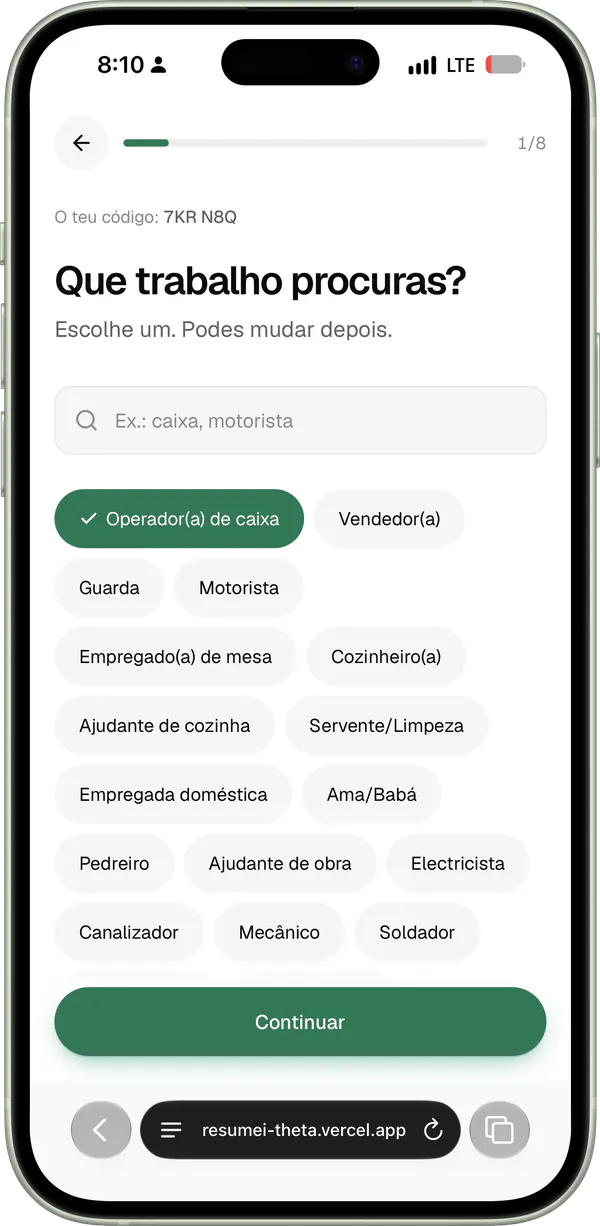Choose Electricista
Image resolution: width=600 pixels, height=1226 pixels.
click(458, 863)
